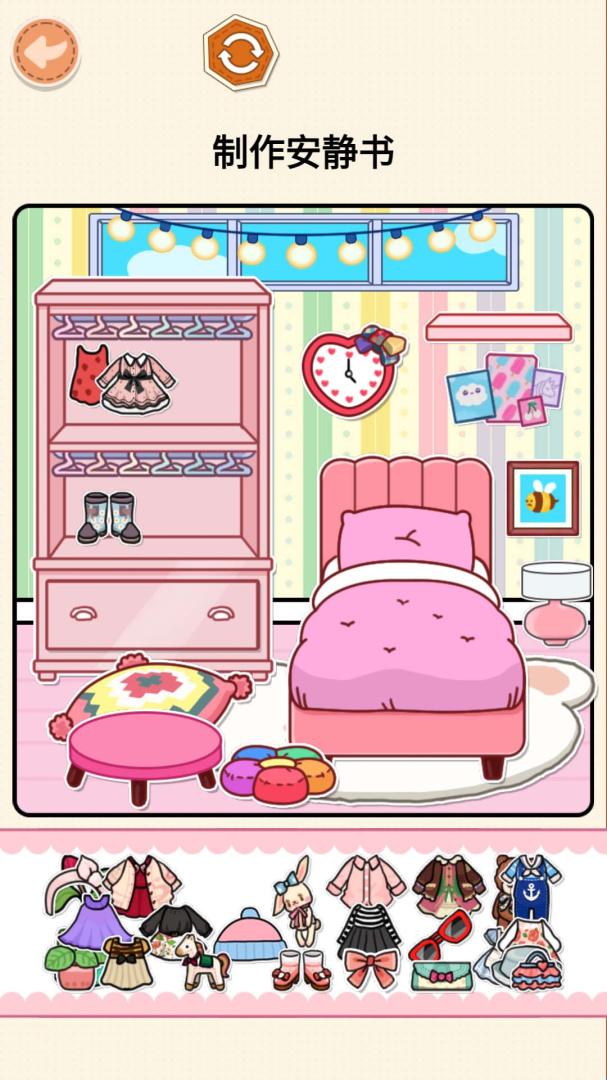
Task: Select the bunny doll sticker
Action: point(298,901)
